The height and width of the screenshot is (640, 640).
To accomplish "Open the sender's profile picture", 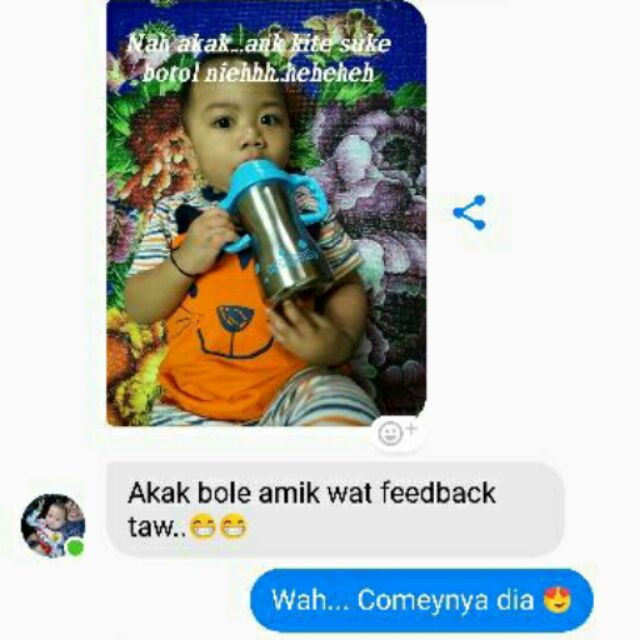I will pos(53,526).
